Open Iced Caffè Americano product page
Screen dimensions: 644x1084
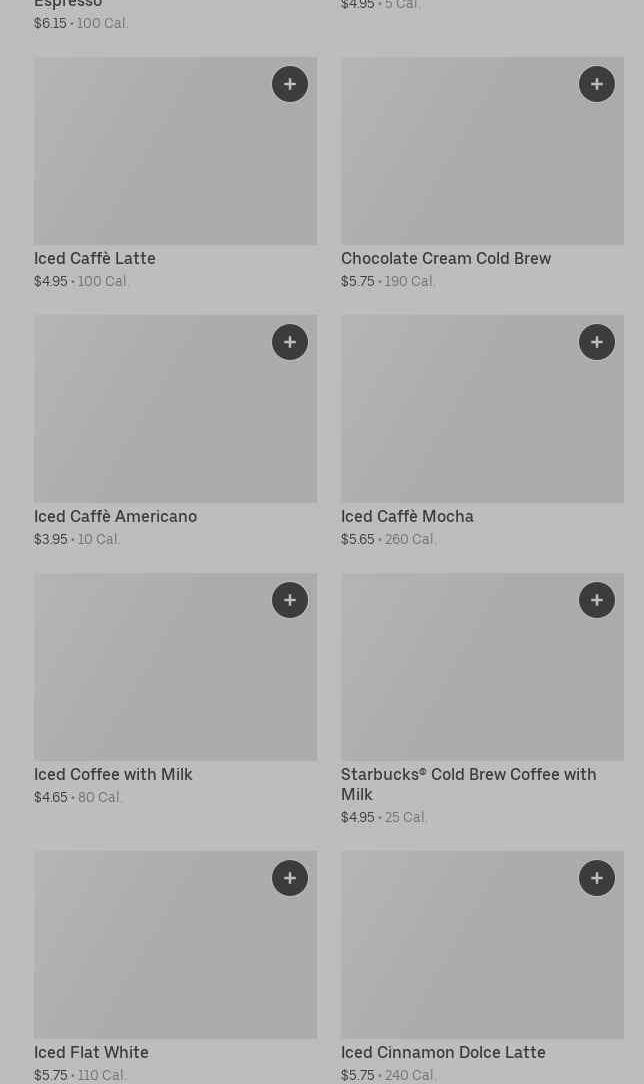coord(176,431)
